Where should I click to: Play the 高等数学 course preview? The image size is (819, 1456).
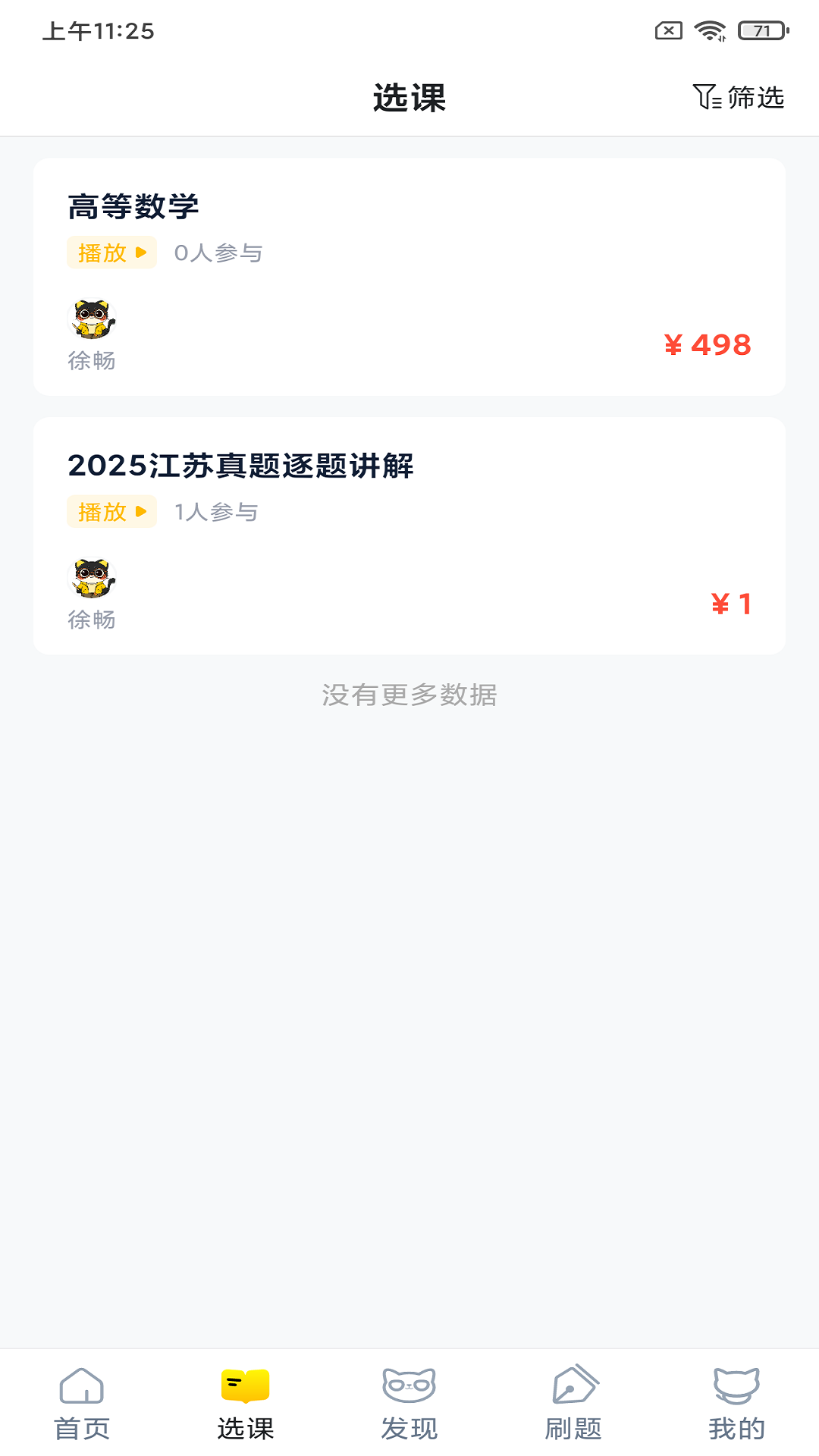click(111, 253)
